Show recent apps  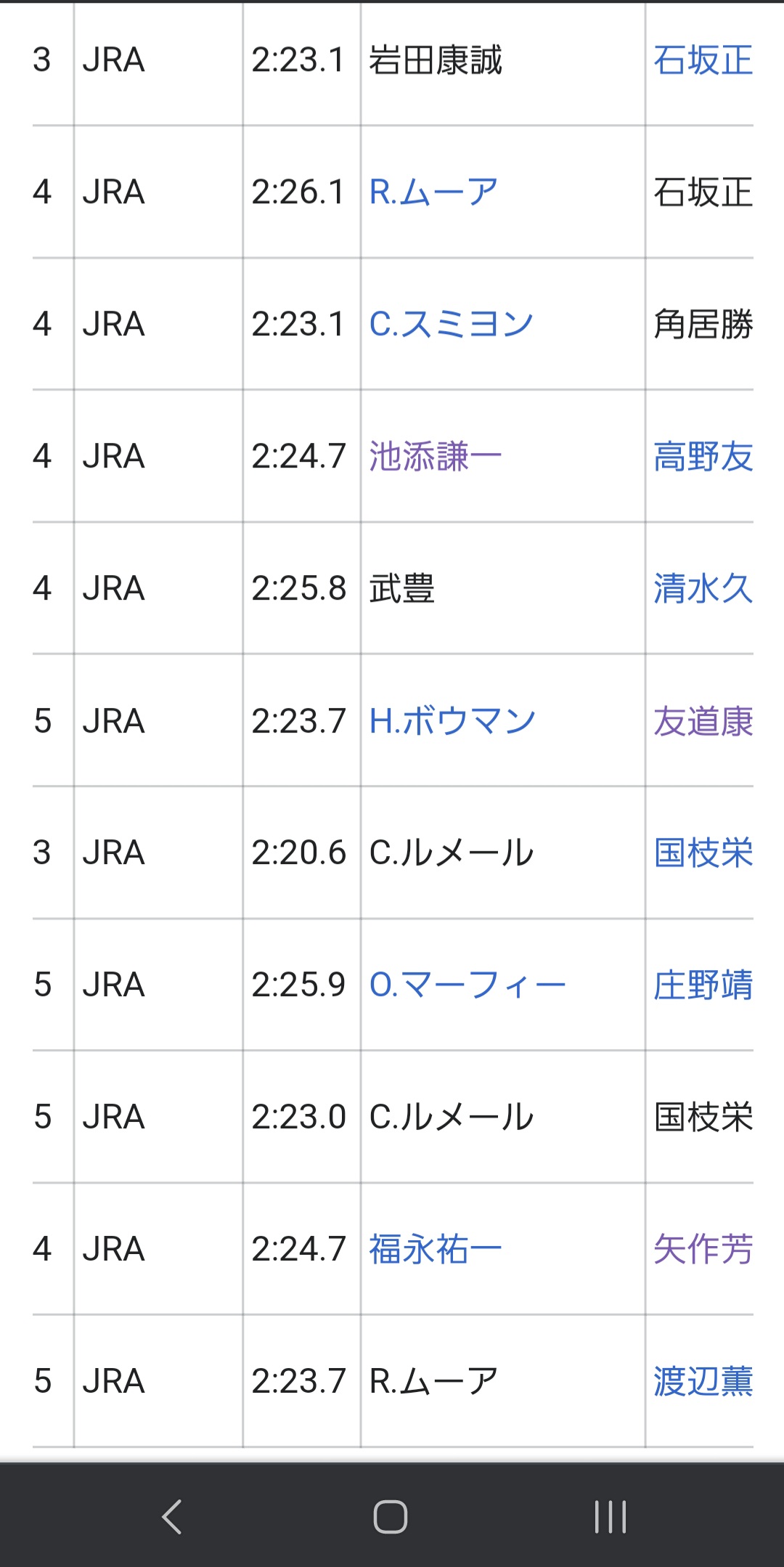pyautogui.click(x=610, y=1517)
